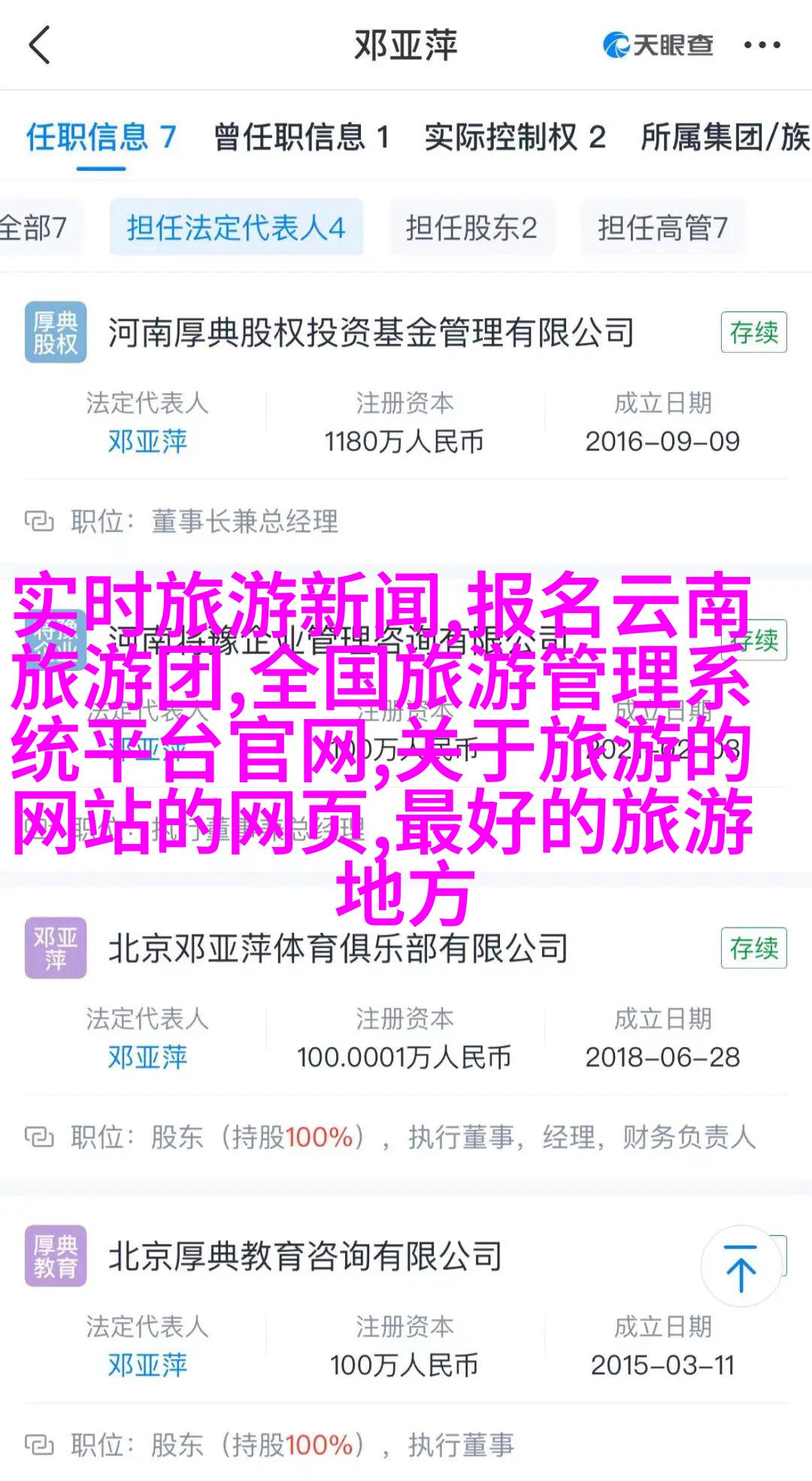Tap 邓亚萍 link under 河南厚典股权投资 card
812x1481 pixels.
pyautogui.click(x=147, y=442)
